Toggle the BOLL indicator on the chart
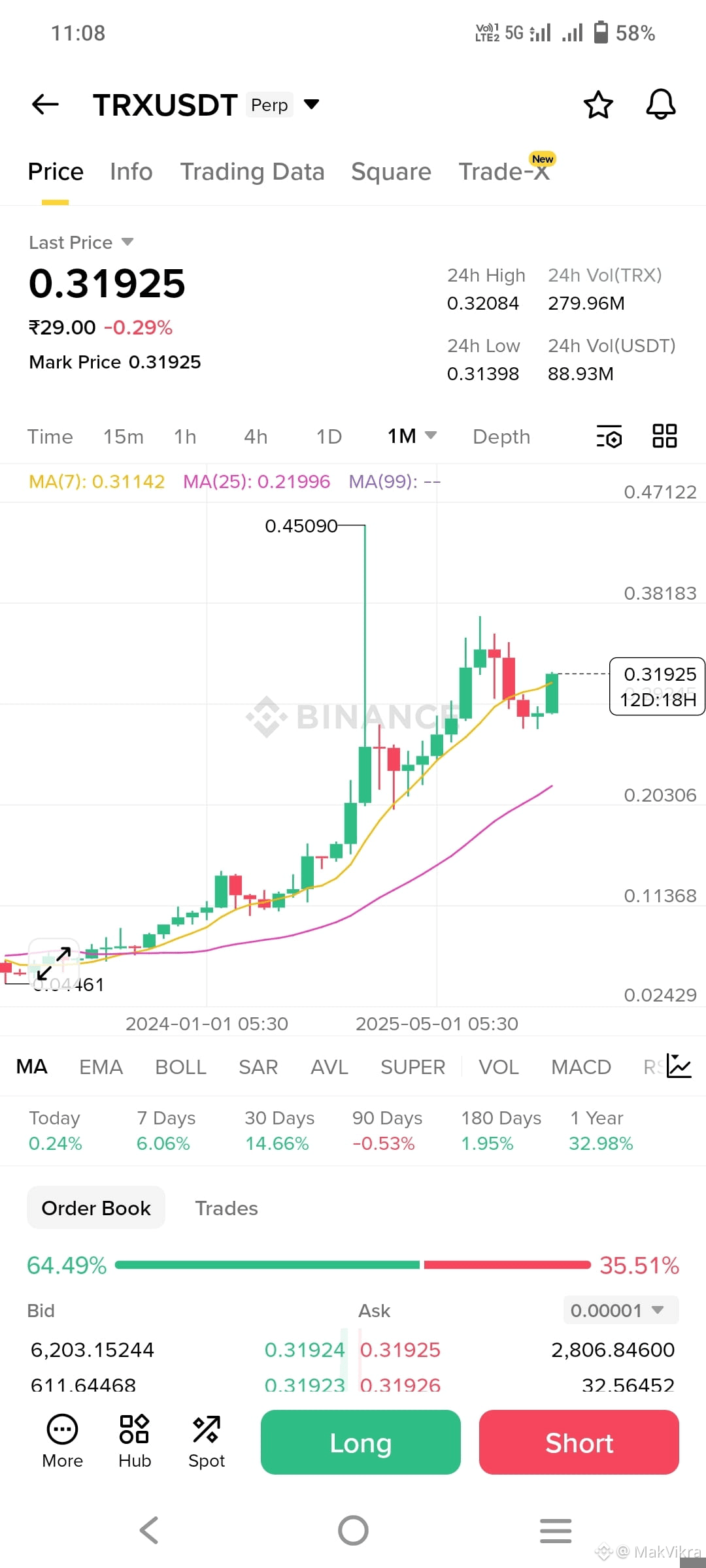The height and width of the screenshot is (1568, 706). (x=180, y=1066)
